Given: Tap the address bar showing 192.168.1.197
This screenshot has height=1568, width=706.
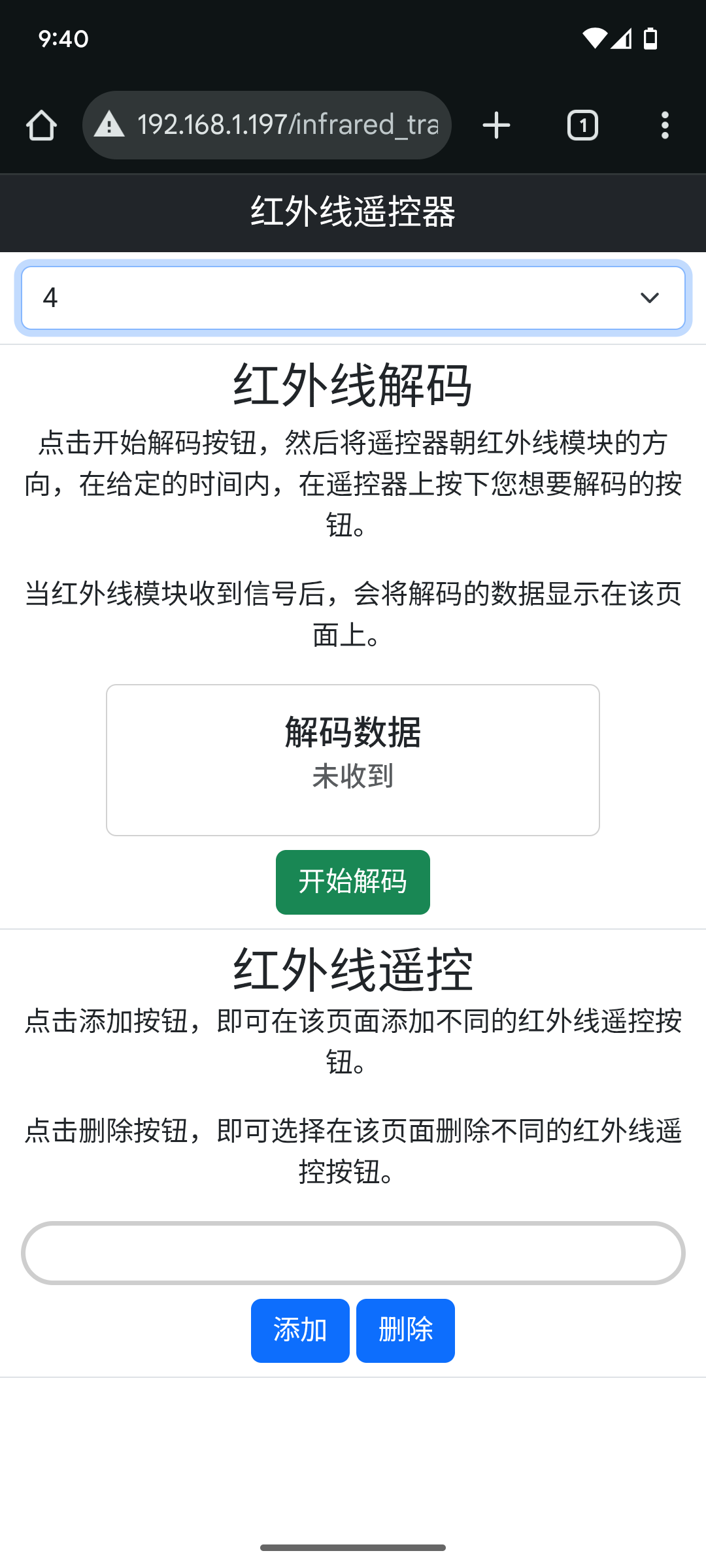Looking at the screenshot, I should [267, 125].
